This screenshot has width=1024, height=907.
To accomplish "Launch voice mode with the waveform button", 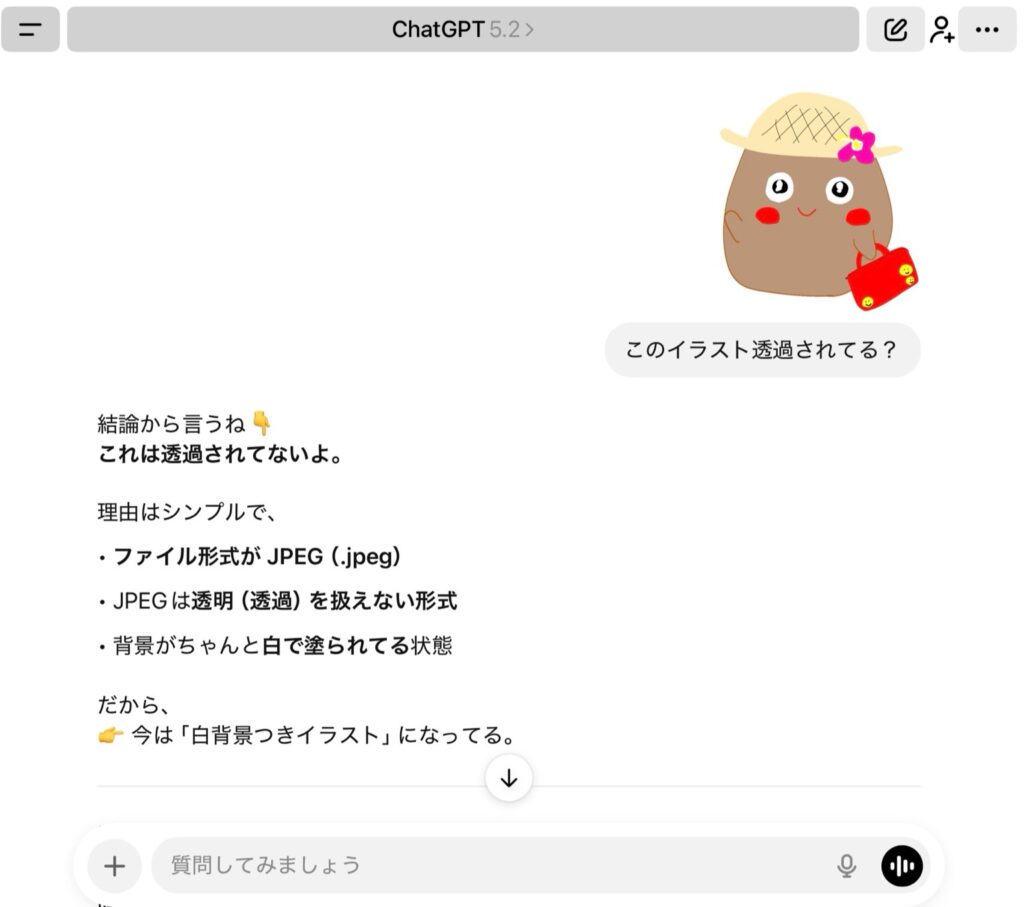I will pos(902,865).
